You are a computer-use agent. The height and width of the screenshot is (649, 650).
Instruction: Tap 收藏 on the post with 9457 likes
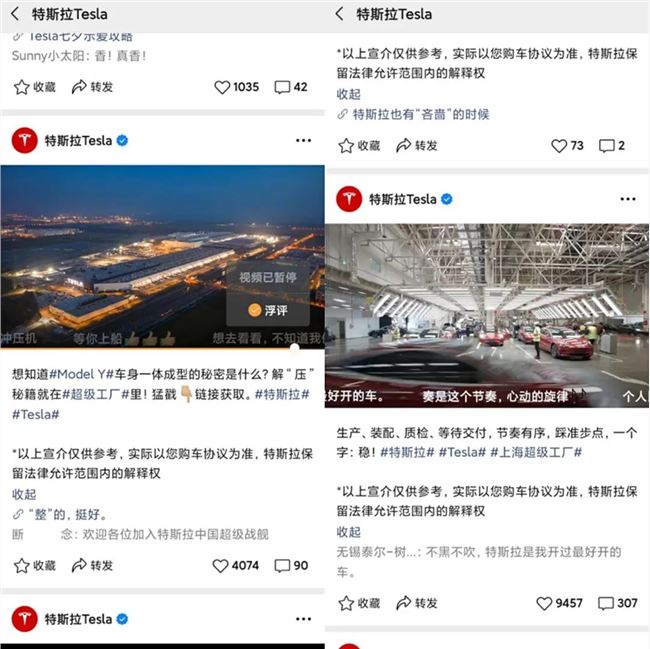pos(359,603)
